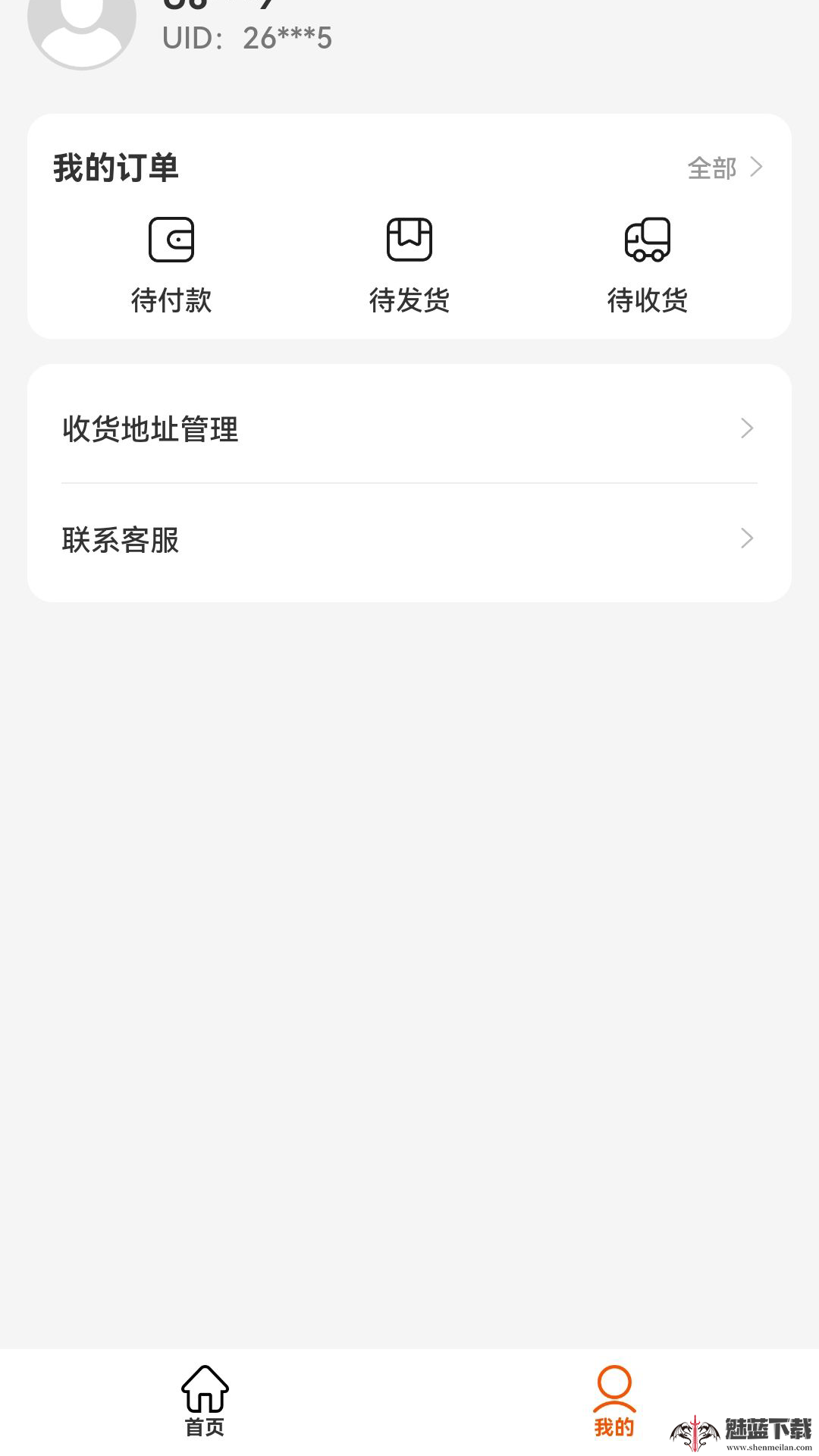View all orders by clicking 全部
The image size is (819, 1456).
[x=711, y=168]
